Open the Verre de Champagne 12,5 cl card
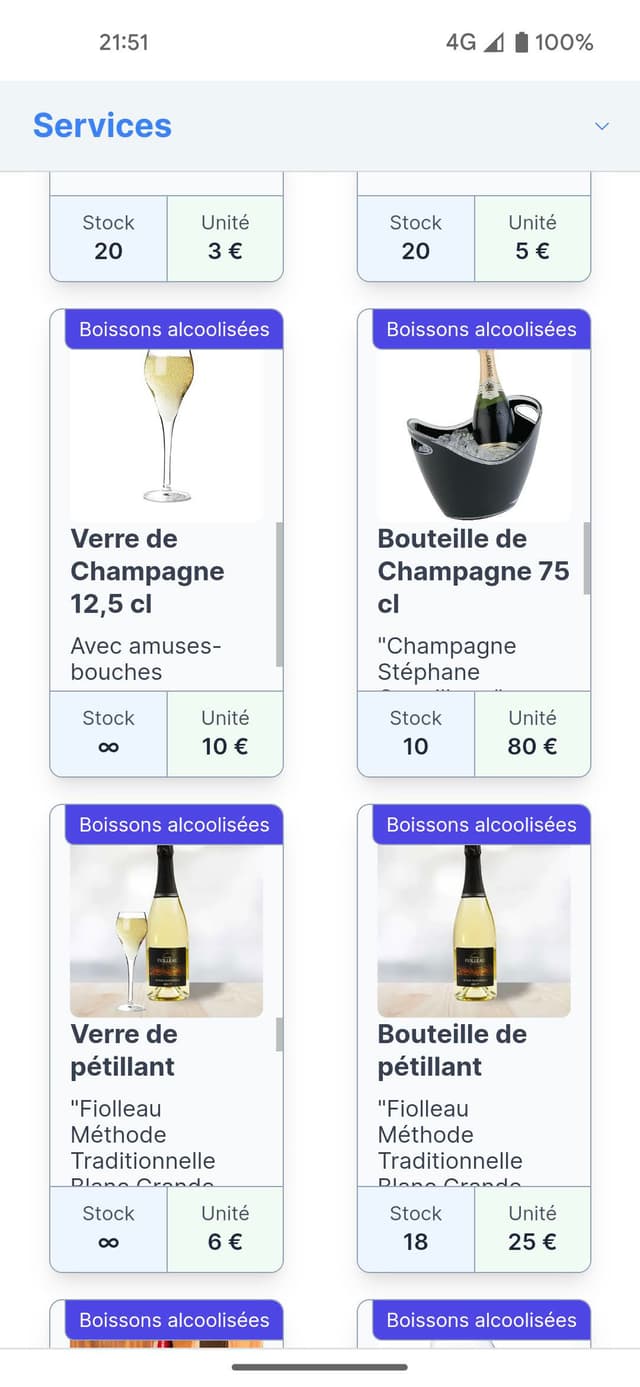The image size is (640, 1387). [166, 540]
